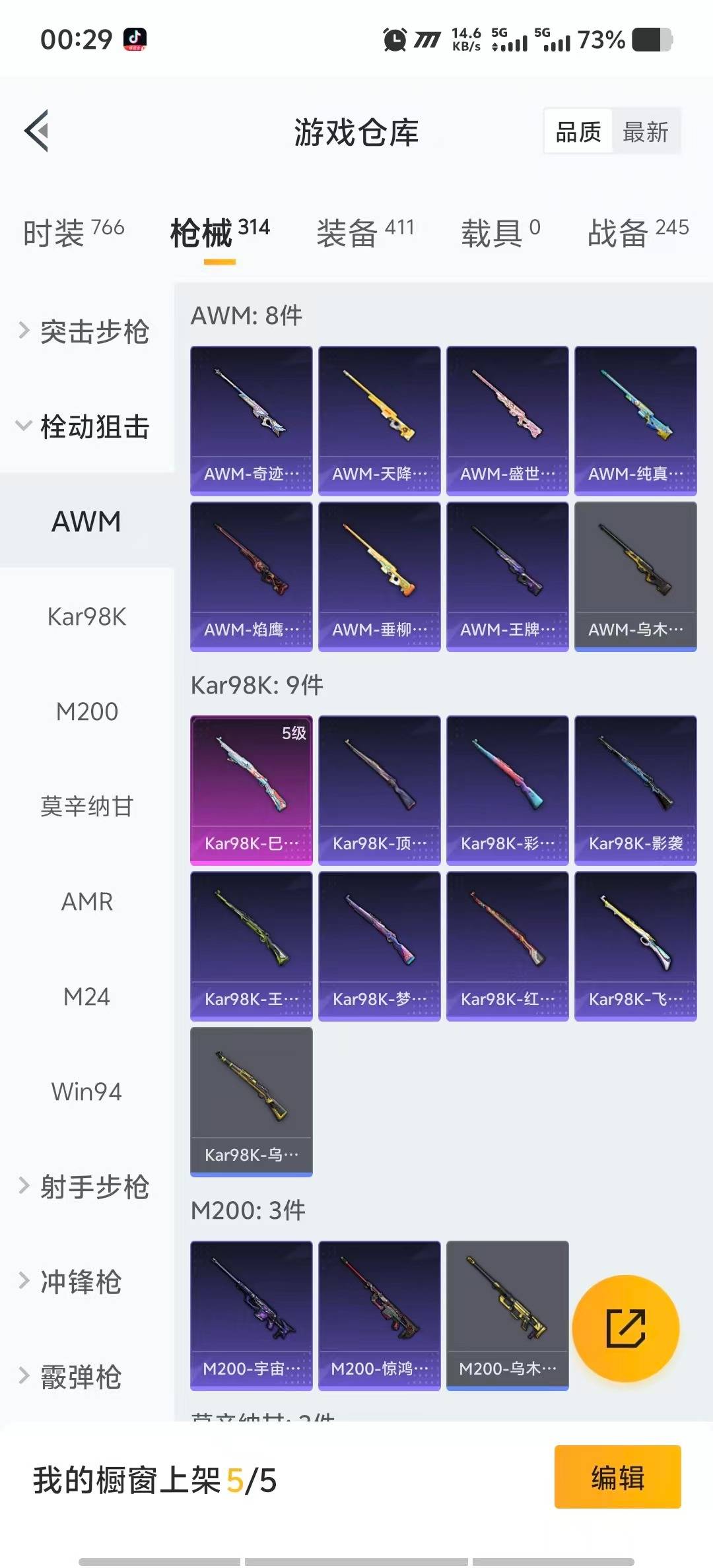Sort inventory by 品质 quality

[x=577, y=131]
